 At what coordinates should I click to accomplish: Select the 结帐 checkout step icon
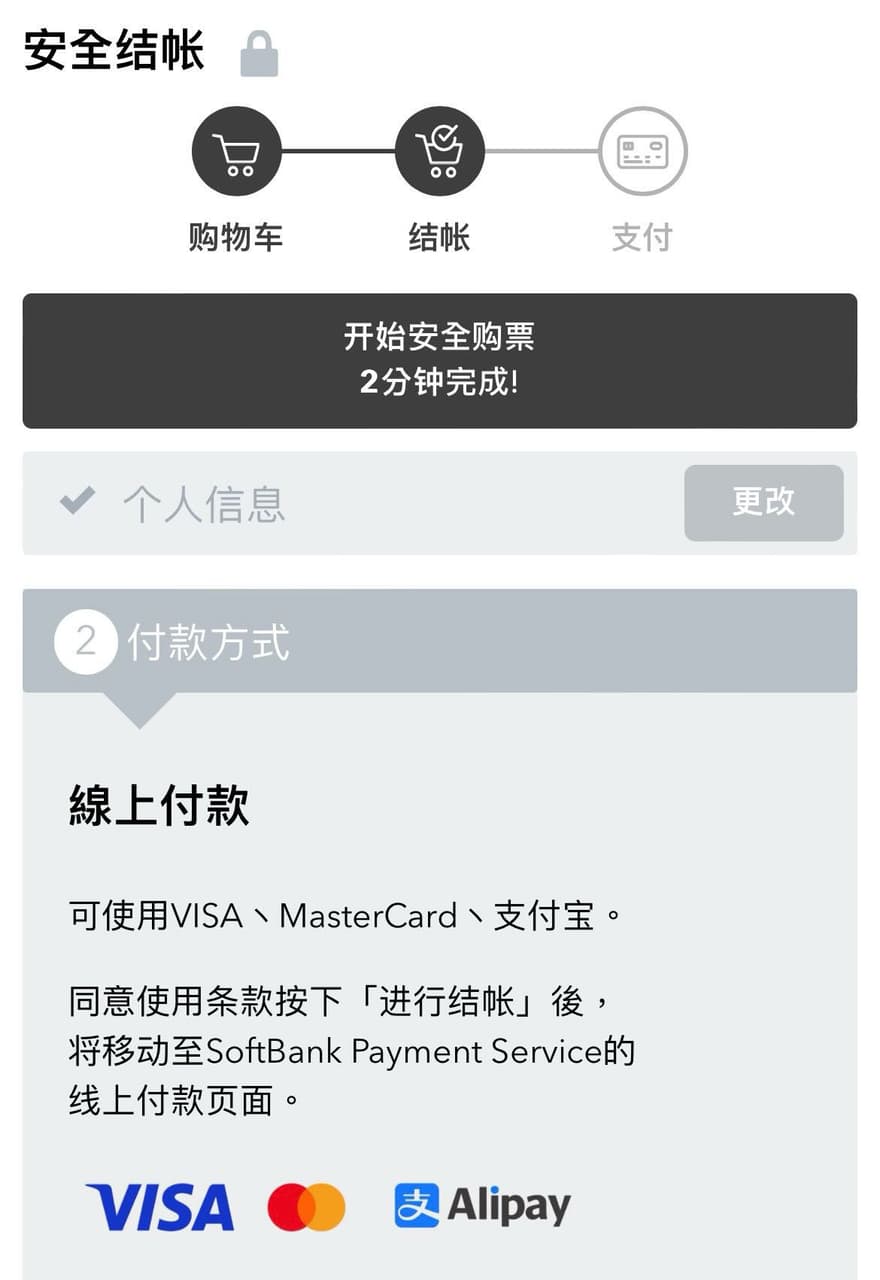tap(440, 150)
